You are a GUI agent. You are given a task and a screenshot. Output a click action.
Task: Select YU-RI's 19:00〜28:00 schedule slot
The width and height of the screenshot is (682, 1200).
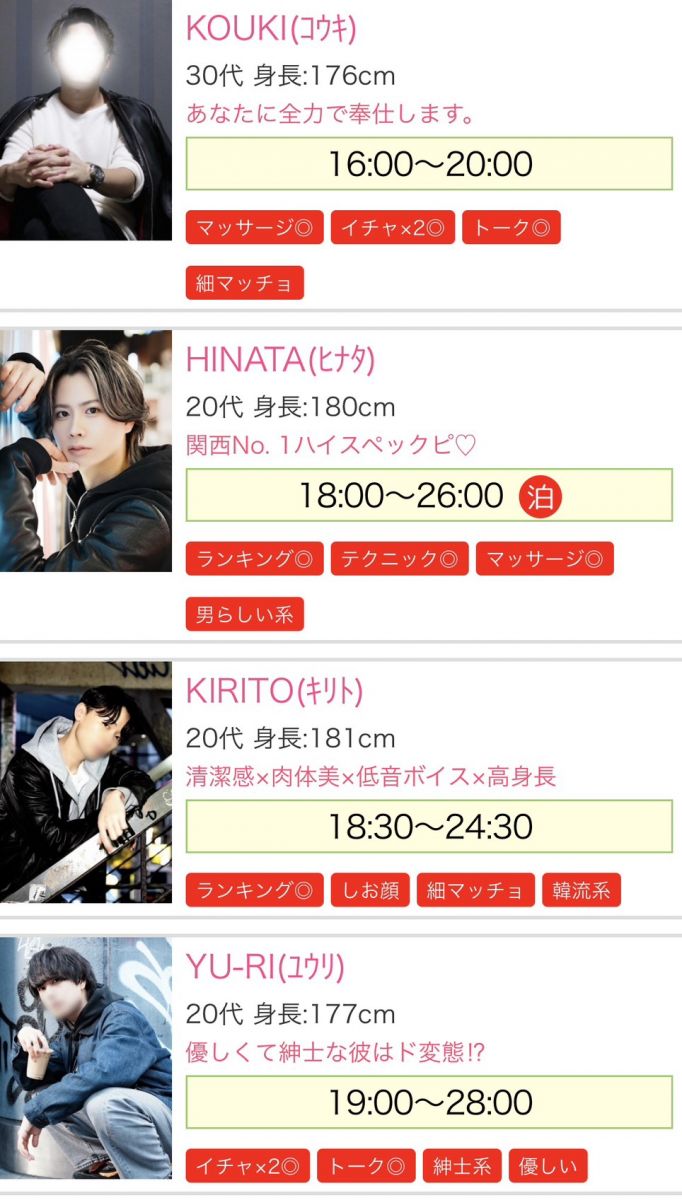point(429,1102)
